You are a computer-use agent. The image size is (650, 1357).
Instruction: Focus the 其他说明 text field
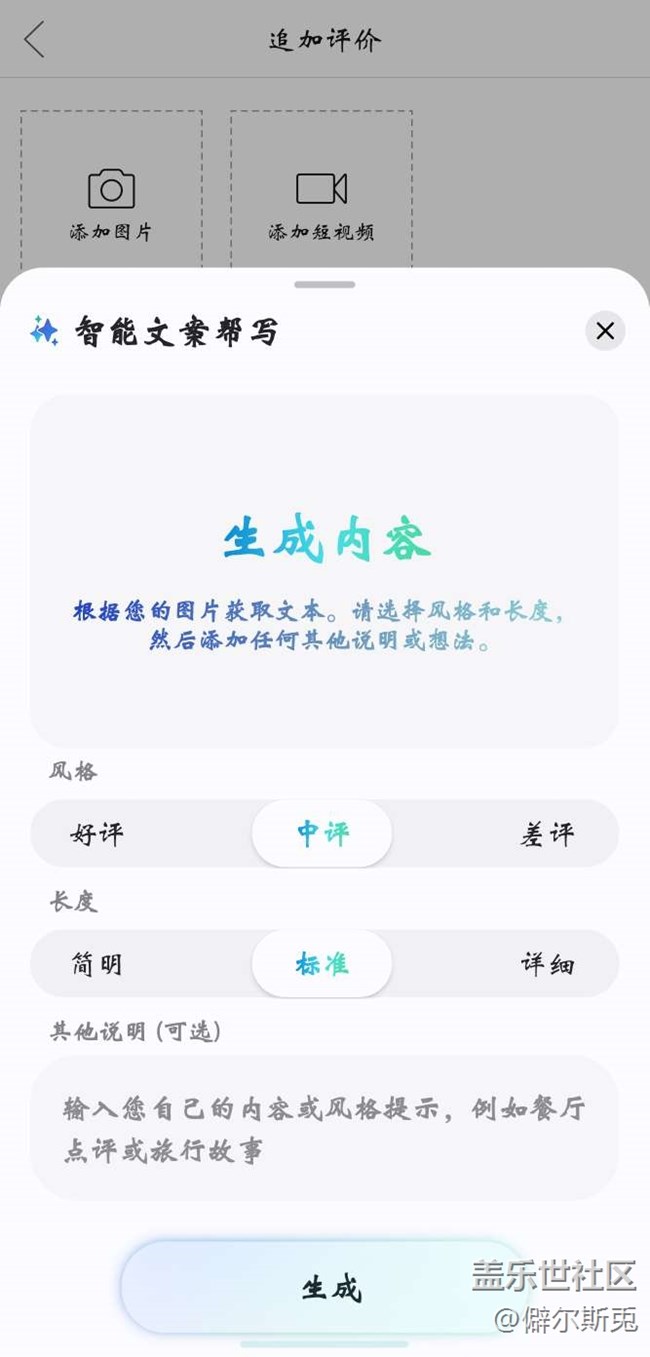tap(324, 1128)
